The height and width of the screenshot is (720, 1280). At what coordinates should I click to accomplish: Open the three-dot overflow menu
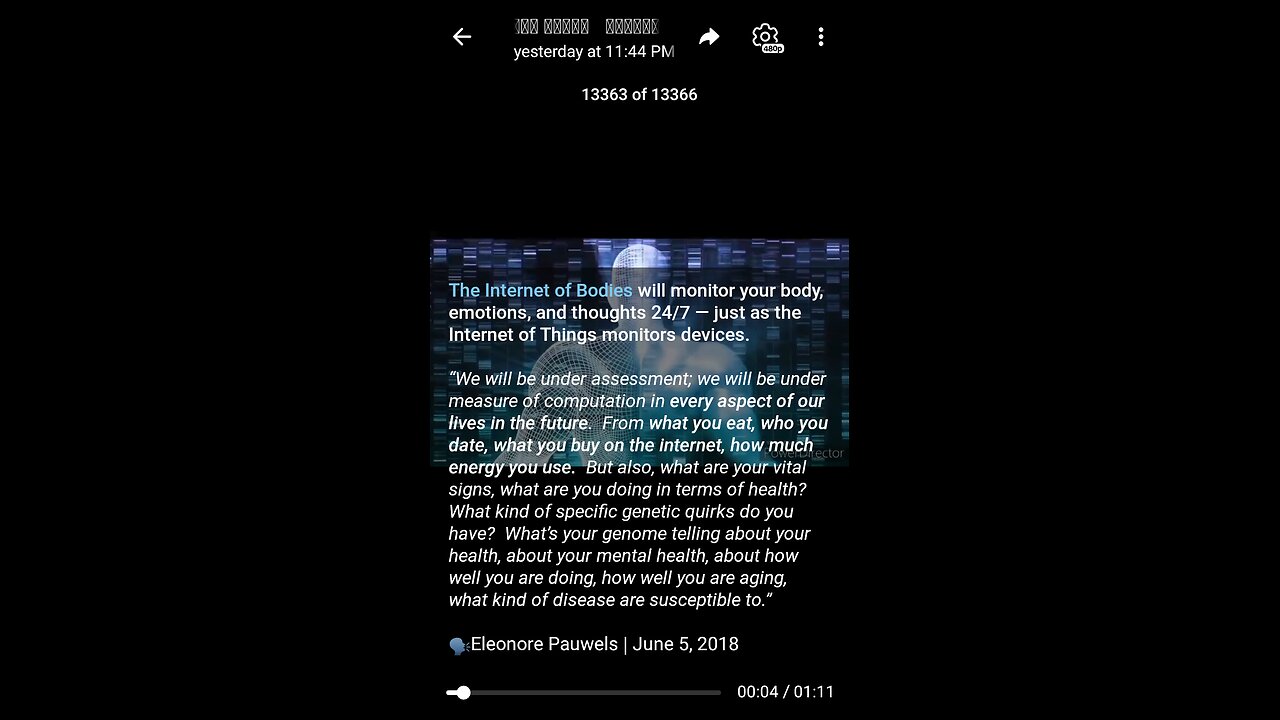[821, 37]
